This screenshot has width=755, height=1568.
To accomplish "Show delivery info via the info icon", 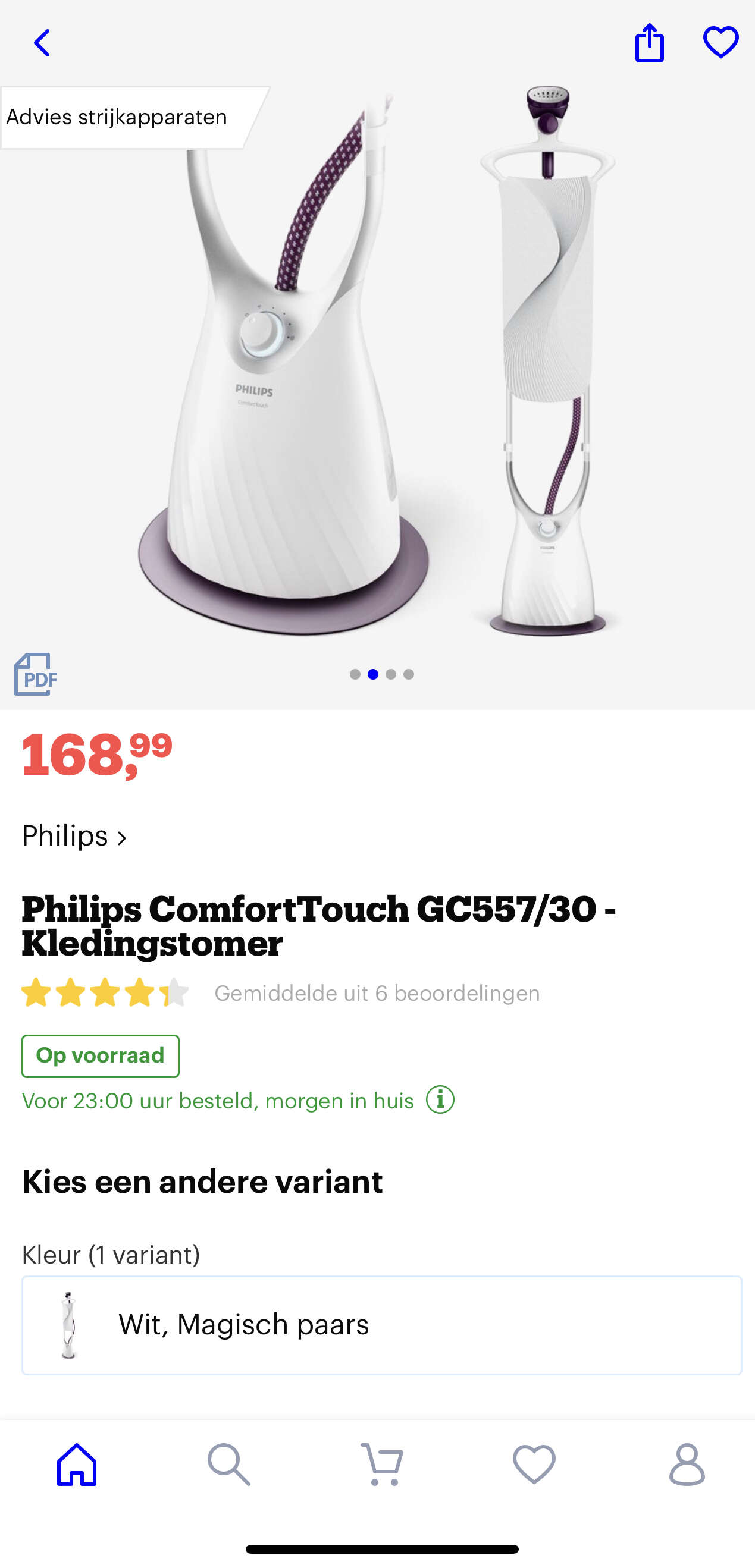I will click(x=440, y=1100).
